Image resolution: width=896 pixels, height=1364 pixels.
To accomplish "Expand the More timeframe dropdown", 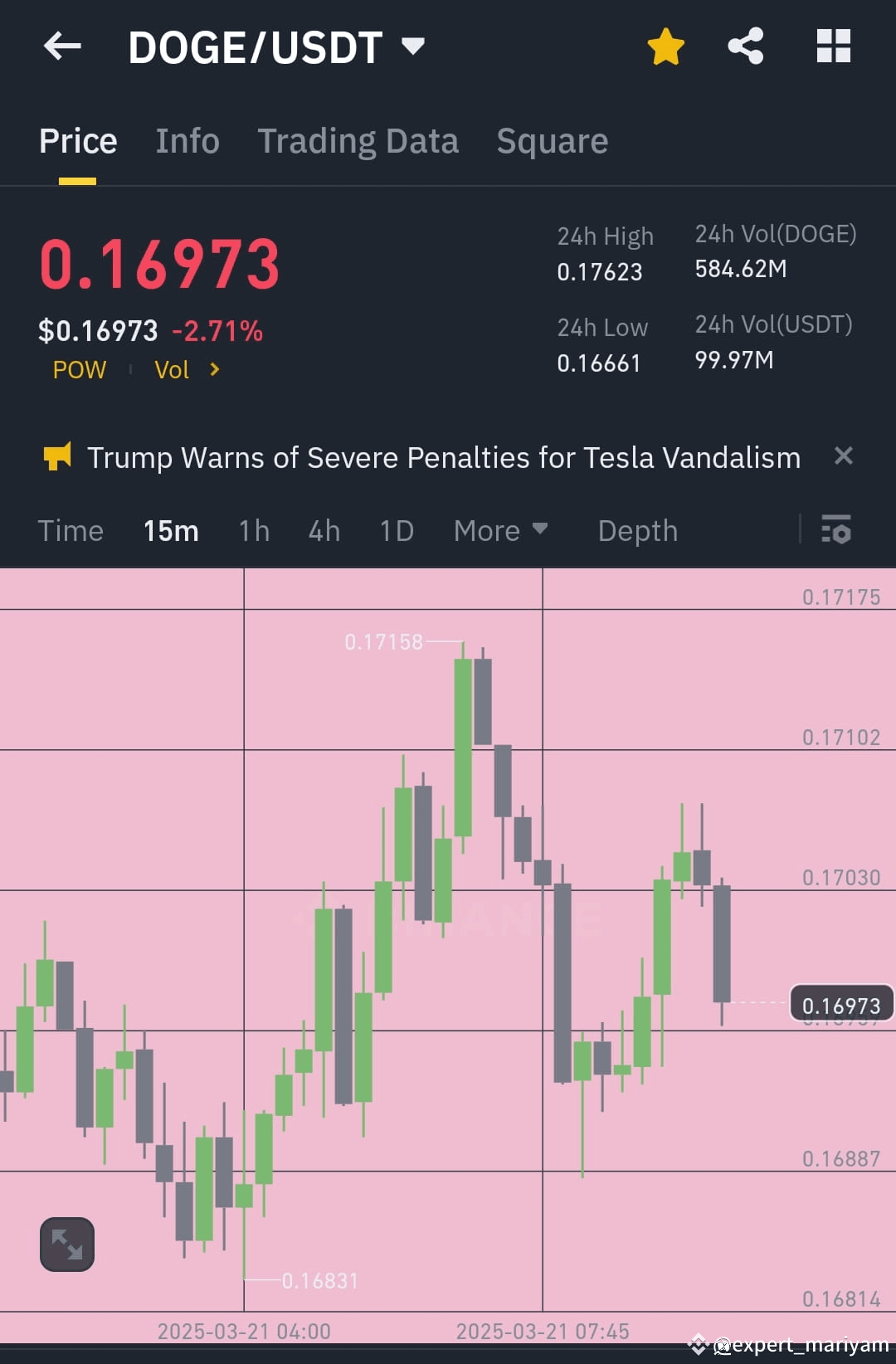I will coord(501,530).
